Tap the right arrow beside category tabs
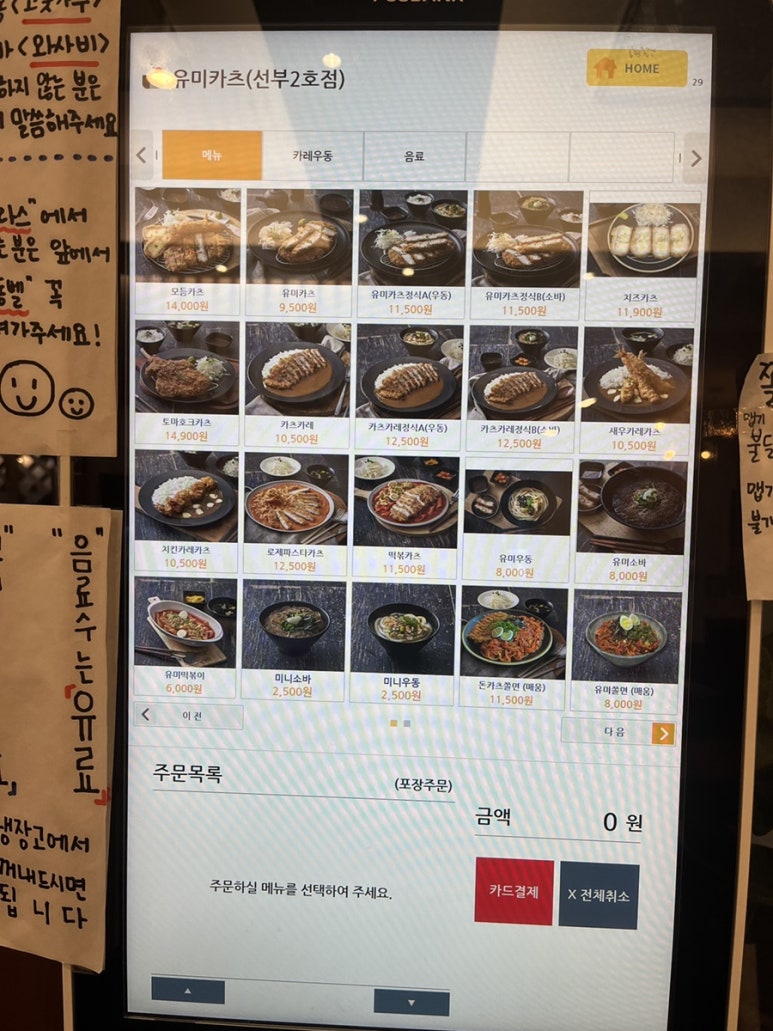The image size is (773, 1031). point(694,157)
